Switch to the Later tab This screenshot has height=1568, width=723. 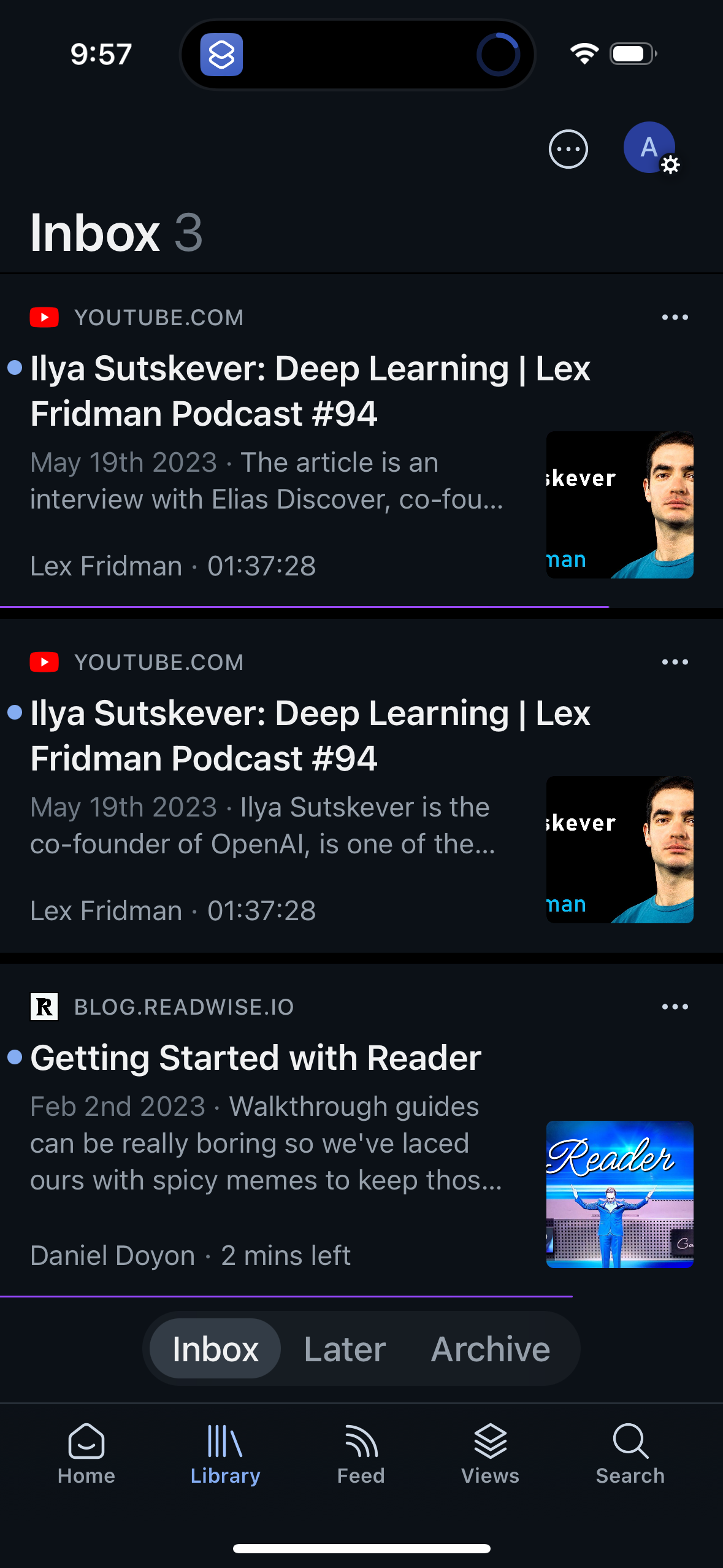click(344, 1348)
